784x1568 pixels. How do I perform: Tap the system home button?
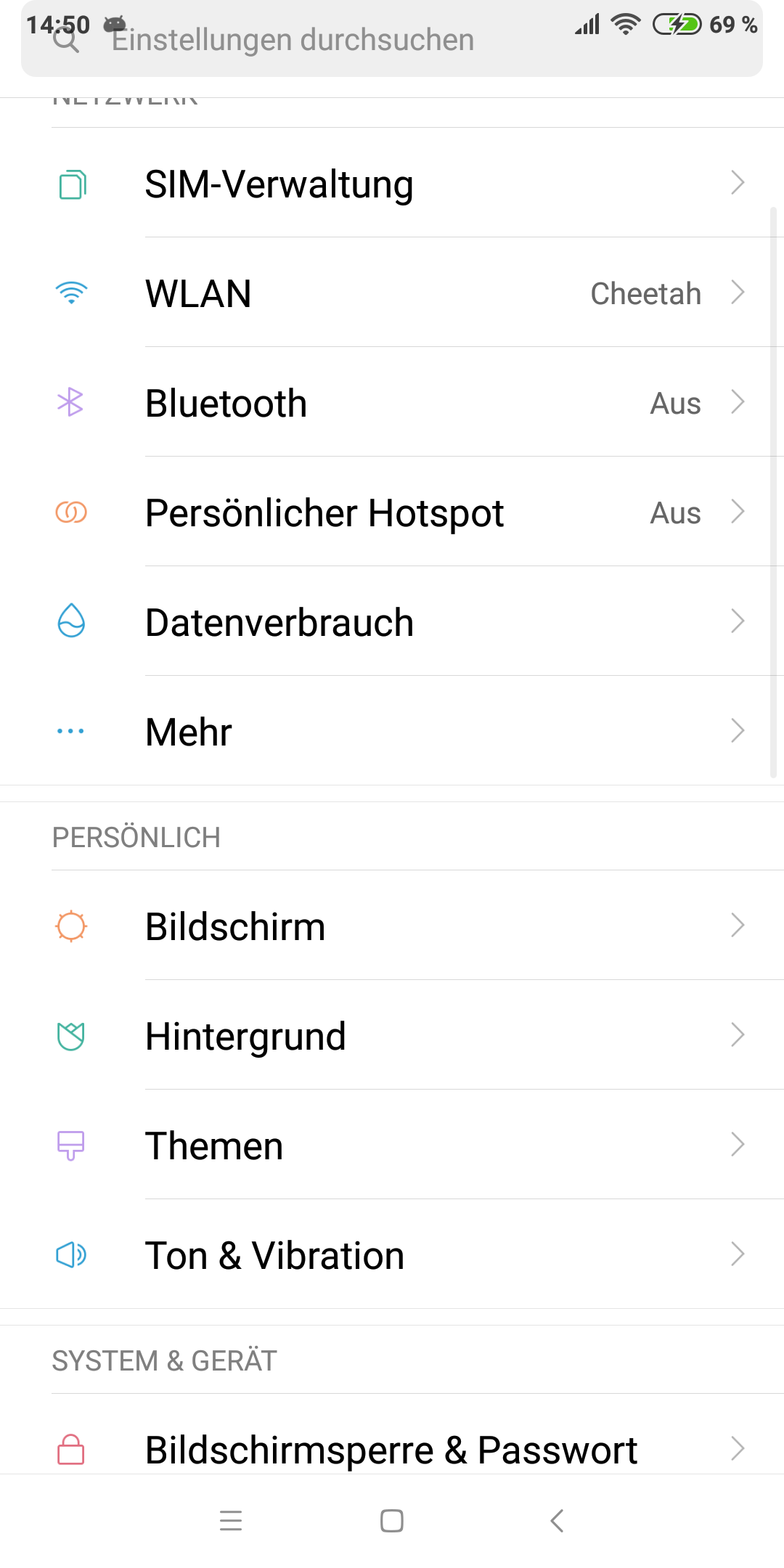(392, 1520)
